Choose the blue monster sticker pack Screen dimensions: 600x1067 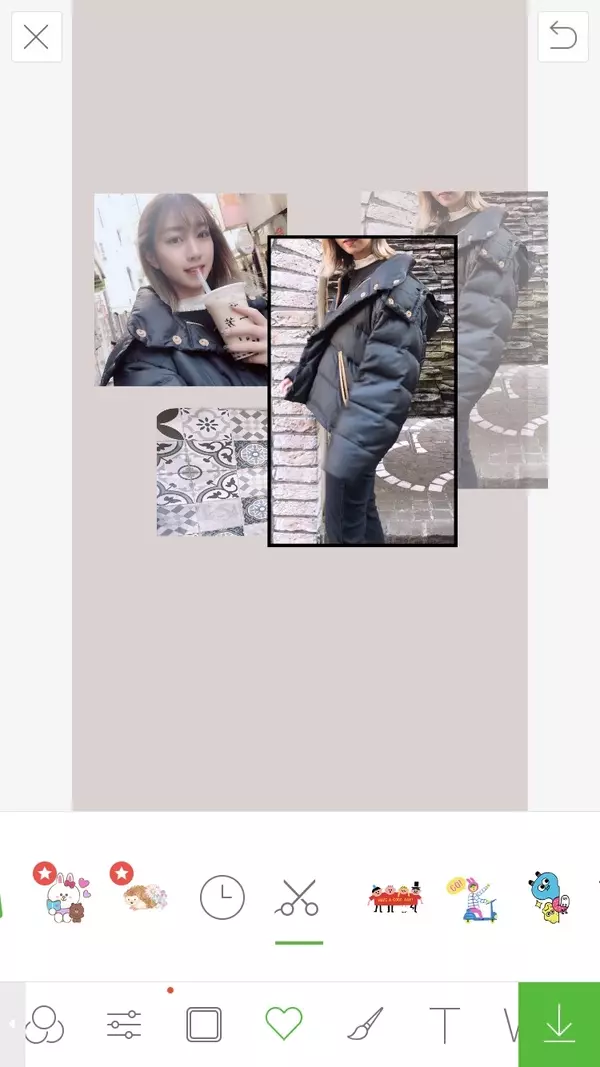tap(549, 897)
